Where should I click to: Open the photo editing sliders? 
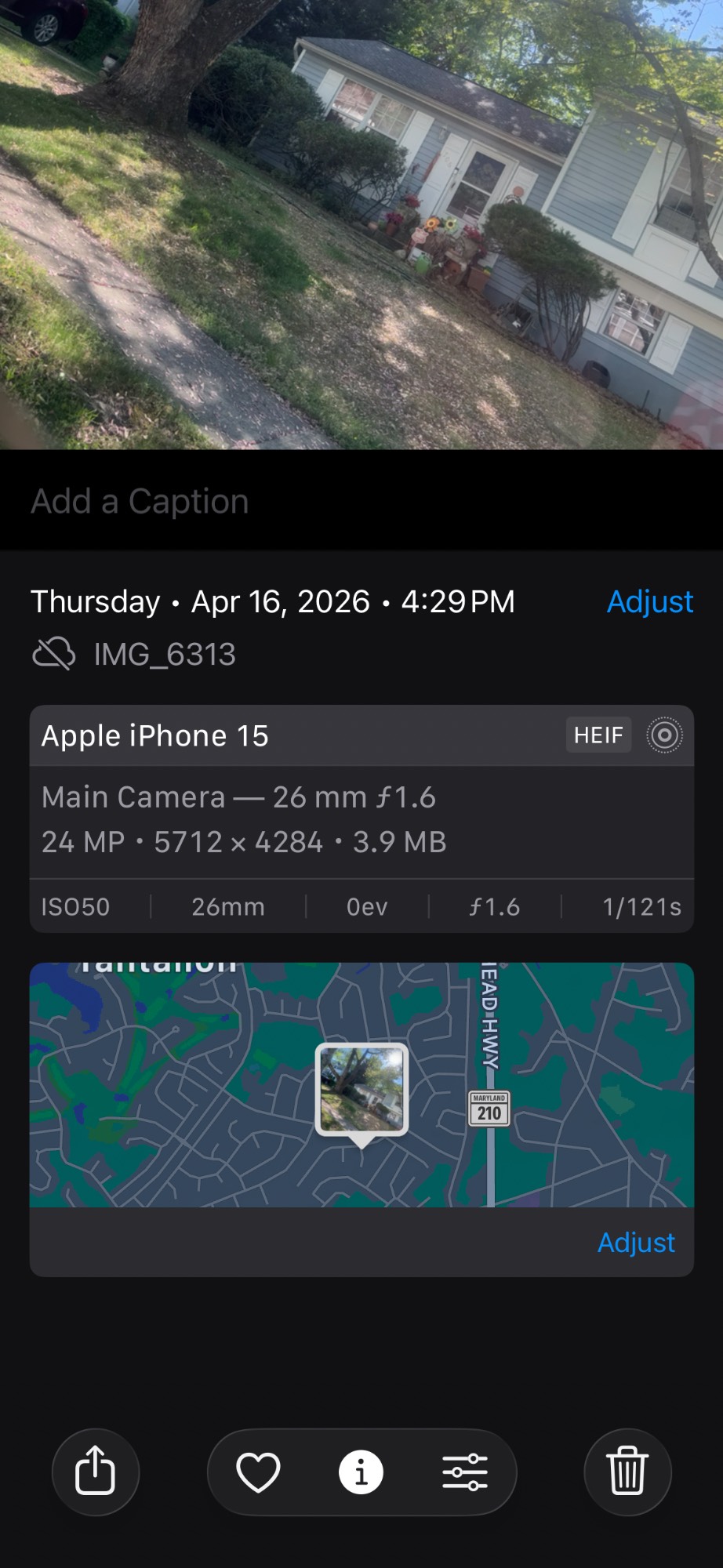coord(464,1472)
